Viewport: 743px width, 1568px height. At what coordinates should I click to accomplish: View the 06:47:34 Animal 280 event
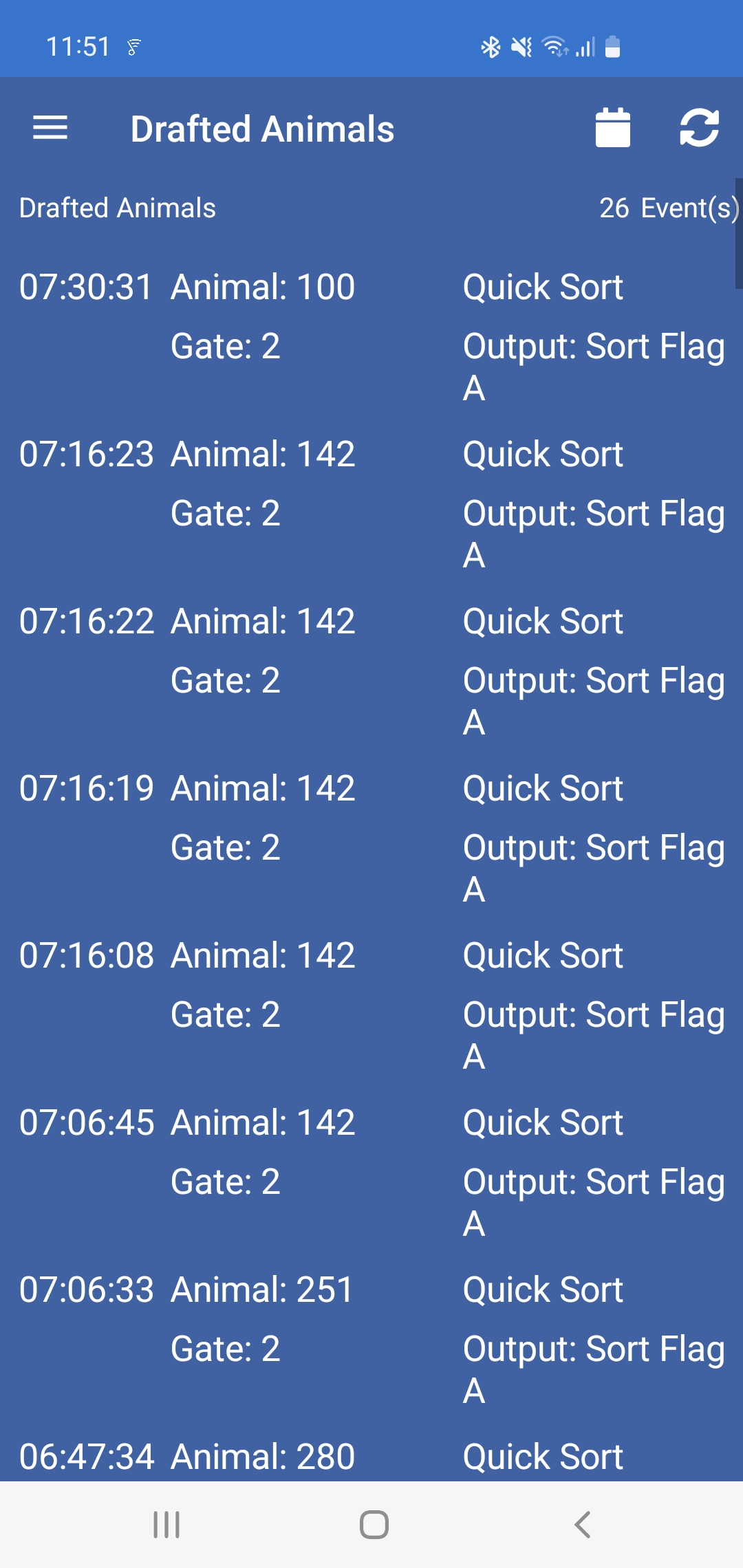pyautogui.click(x=371, y=1457)
